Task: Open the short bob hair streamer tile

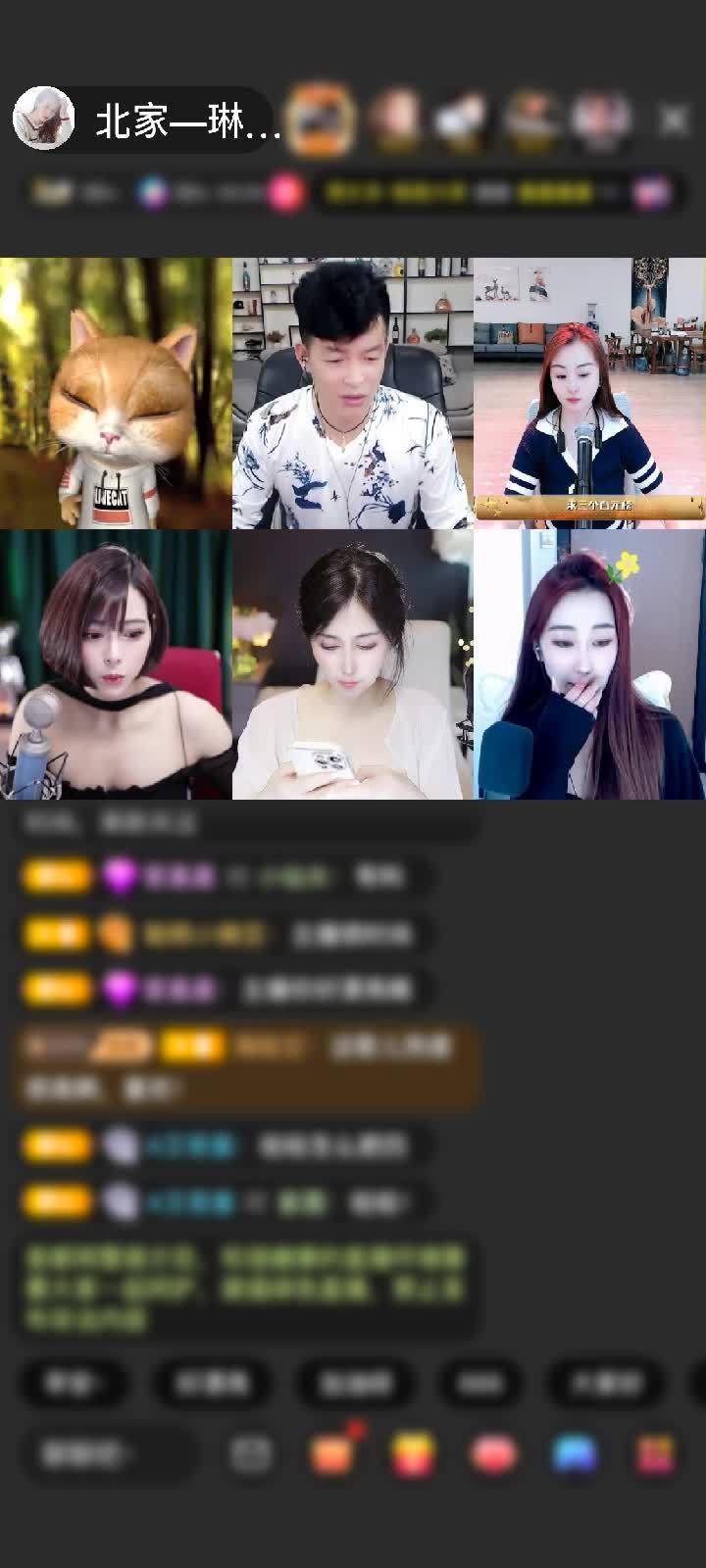Action: tap(115, 664)
